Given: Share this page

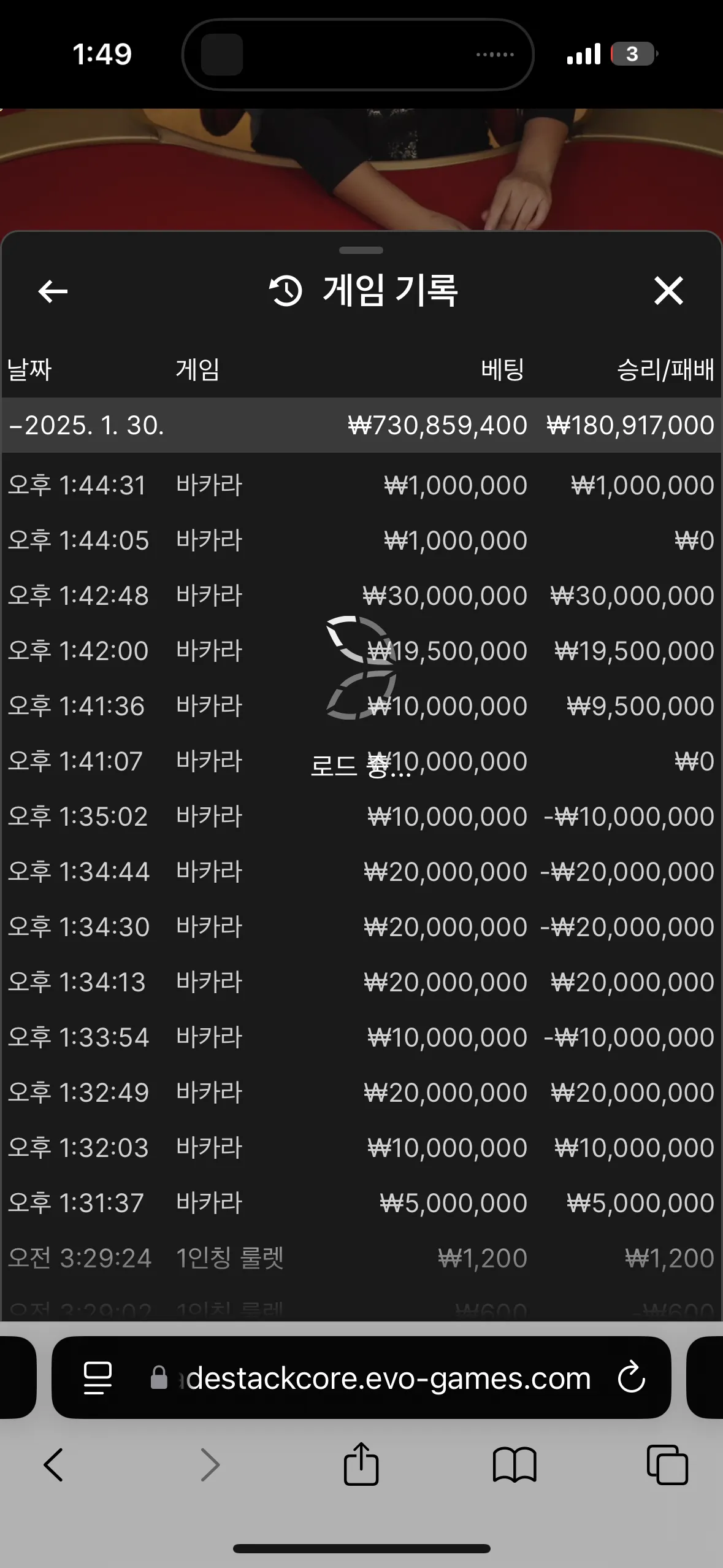Looking at the screenshot, I should 361,1464.
